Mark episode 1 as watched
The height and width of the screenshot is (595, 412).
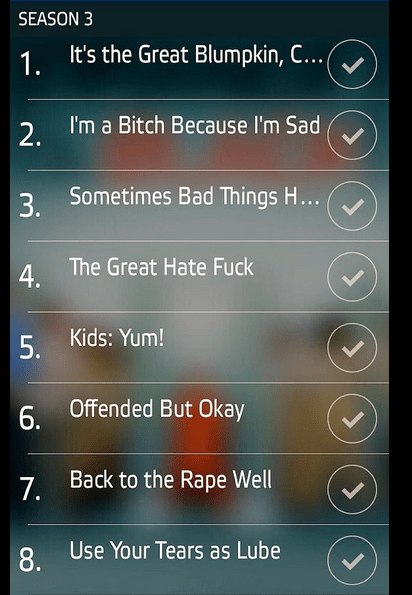pyautogui.click(x=352, y=64)
